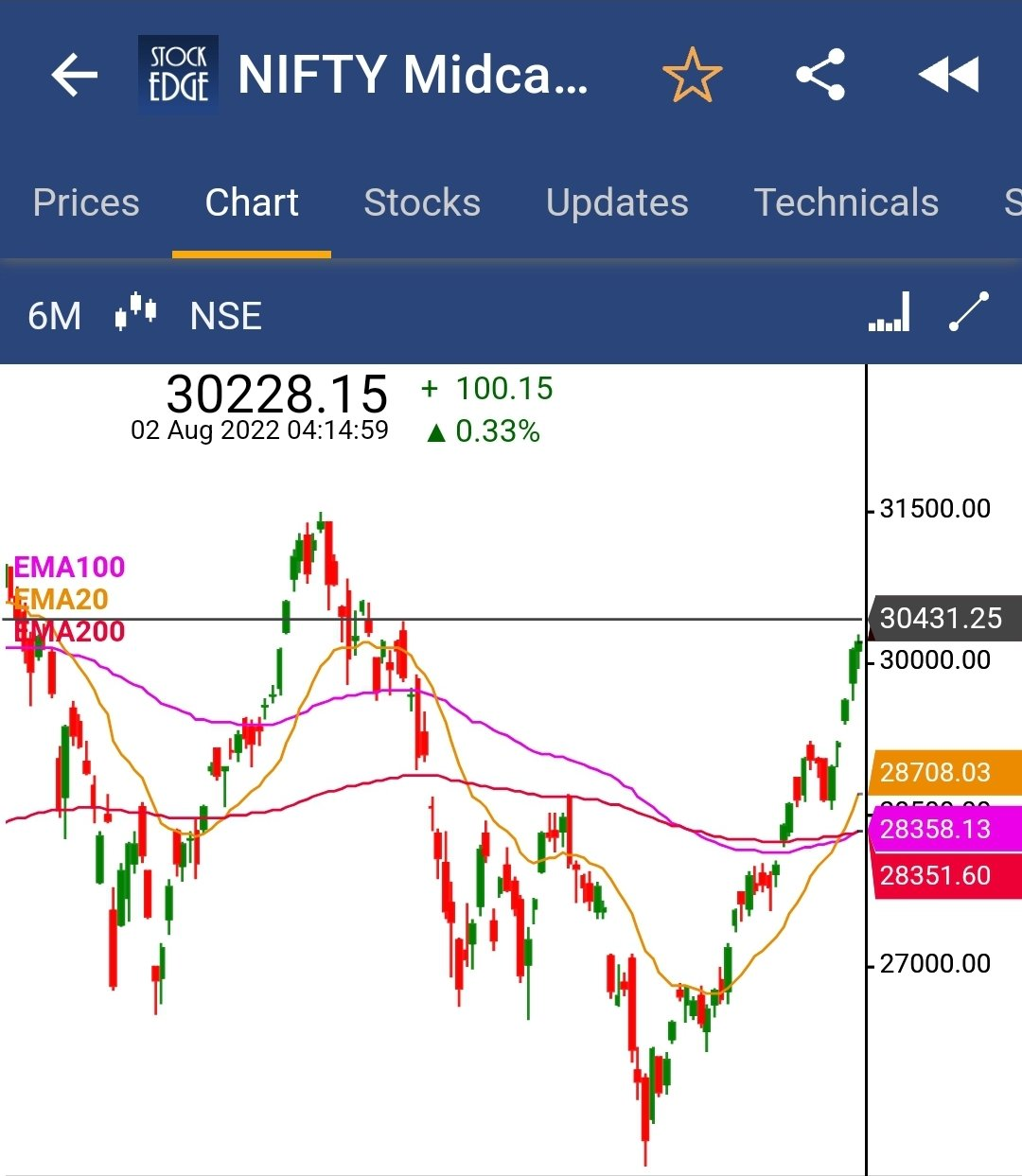
Task: Select the trendline drawing tool
Action: pyautogui.click(x=968, y=312)
